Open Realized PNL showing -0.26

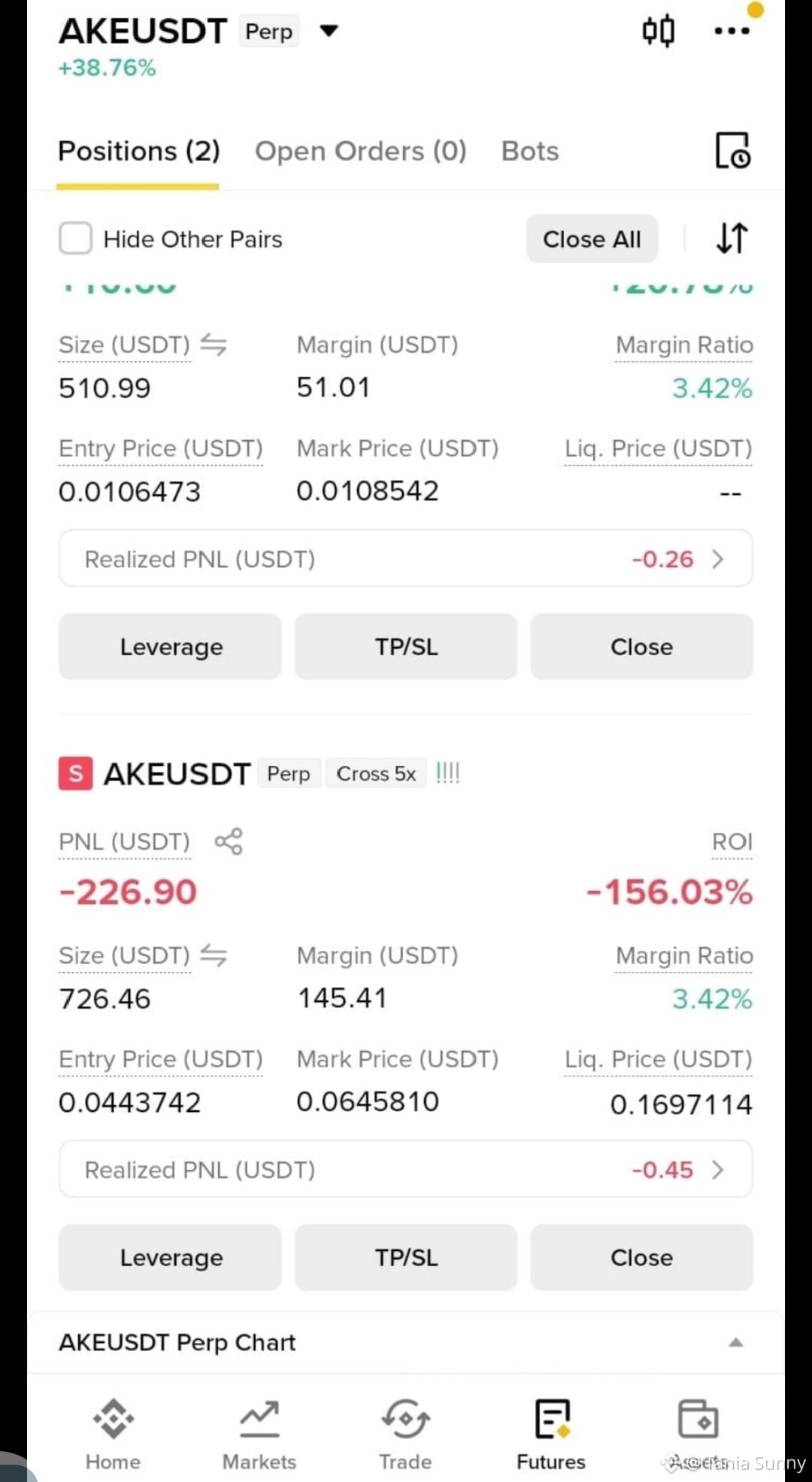pyautogui.click(x=406, y=559)
